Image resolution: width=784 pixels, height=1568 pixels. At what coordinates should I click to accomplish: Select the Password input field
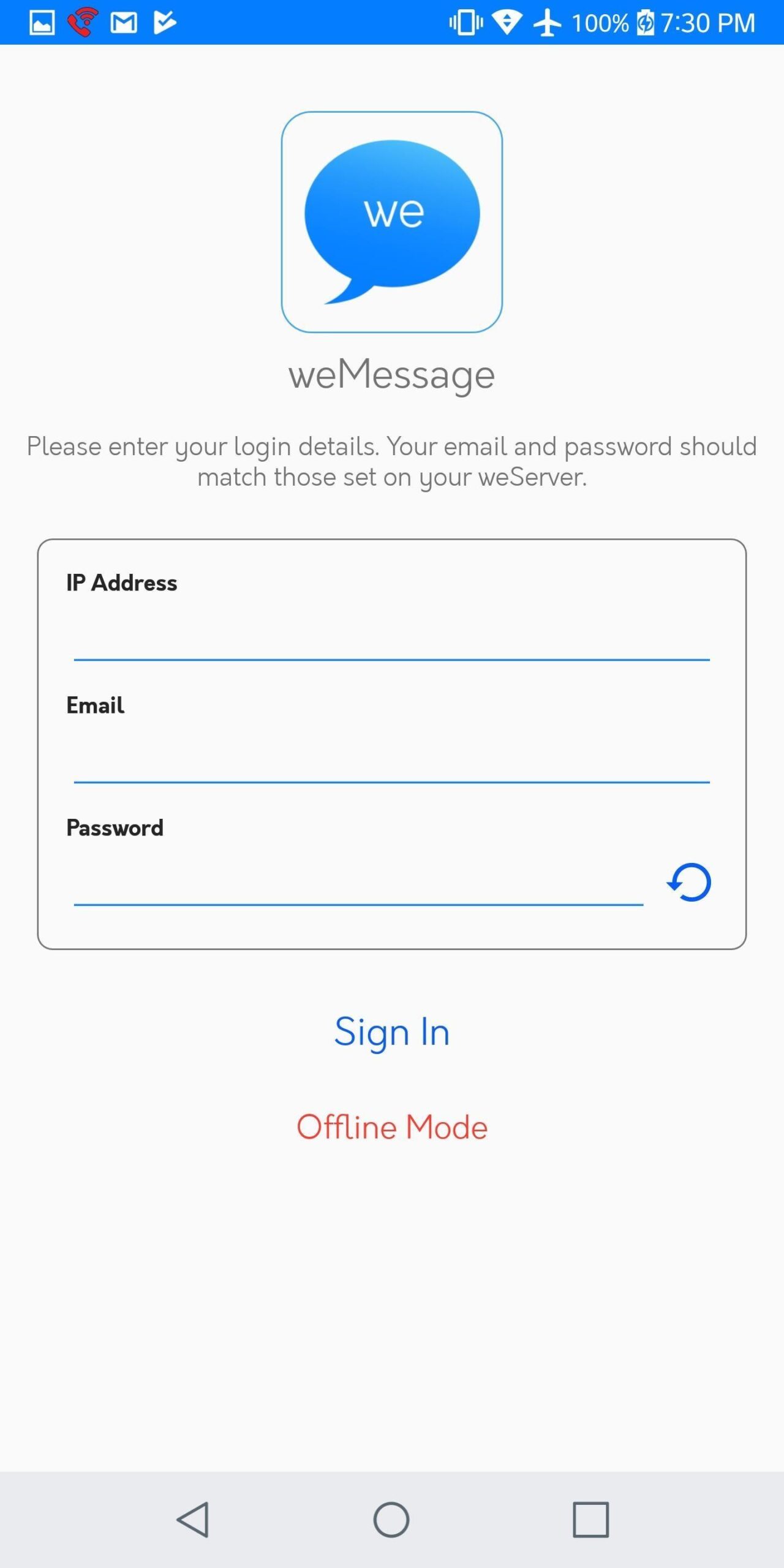[358, 882]
